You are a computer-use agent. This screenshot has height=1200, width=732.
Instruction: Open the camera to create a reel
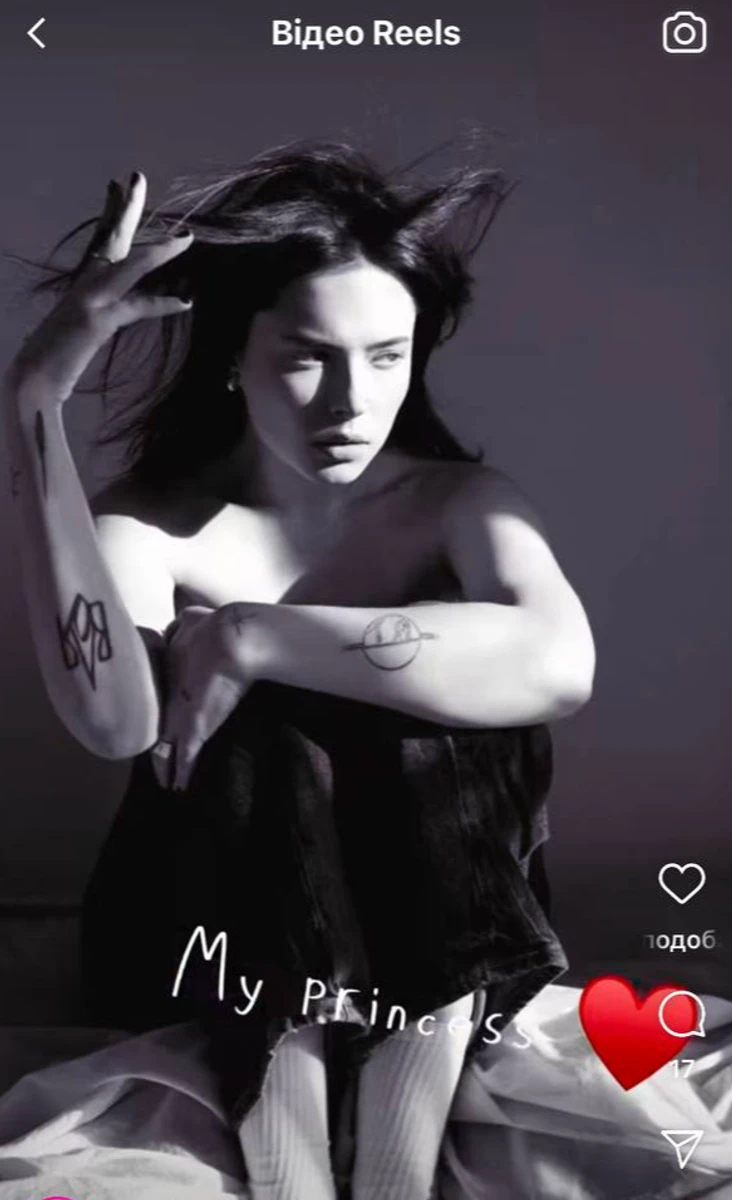pos(684,34)
